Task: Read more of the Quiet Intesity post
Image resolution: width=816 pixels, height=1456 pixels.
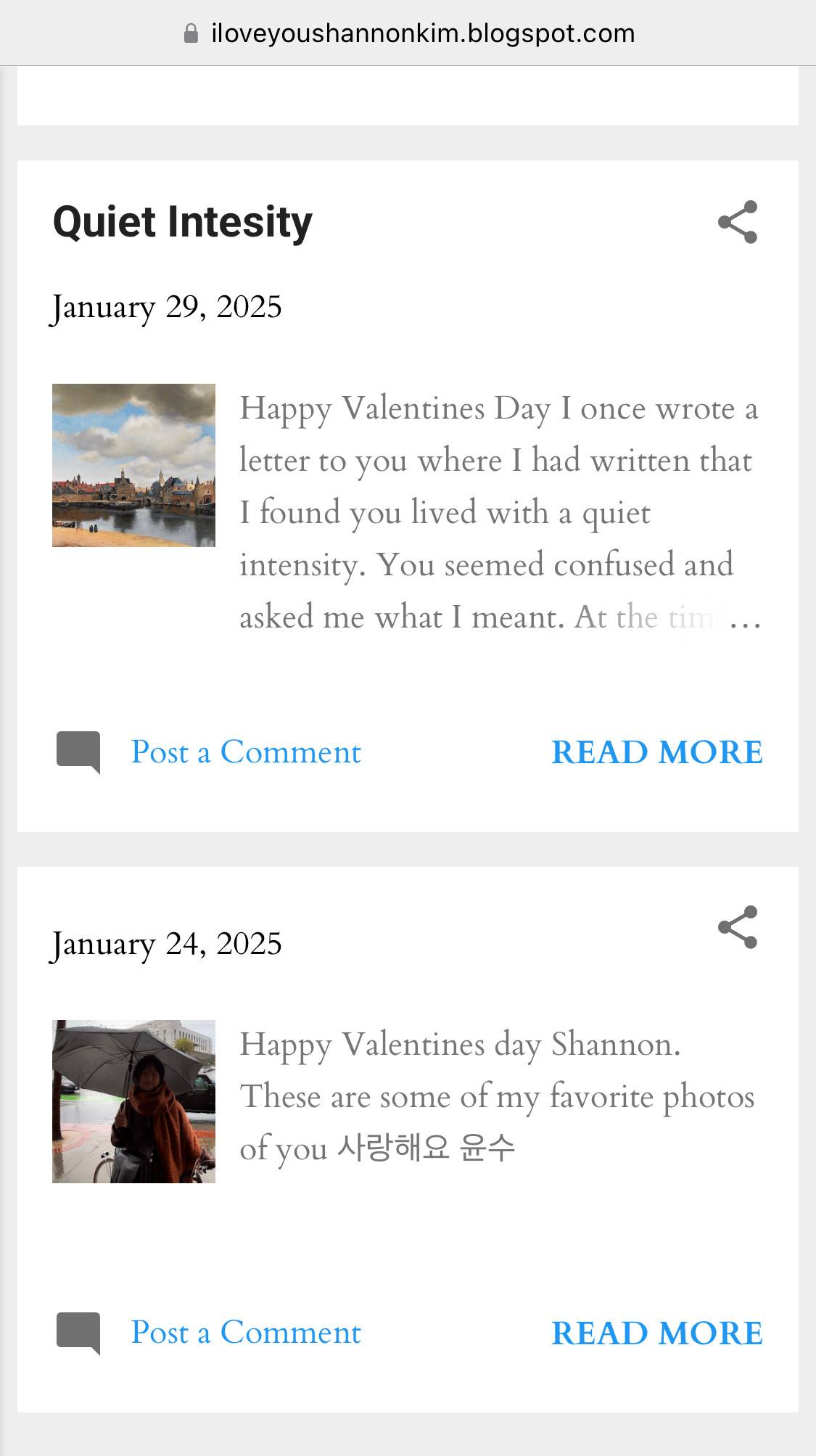Action: pos(657,752)
